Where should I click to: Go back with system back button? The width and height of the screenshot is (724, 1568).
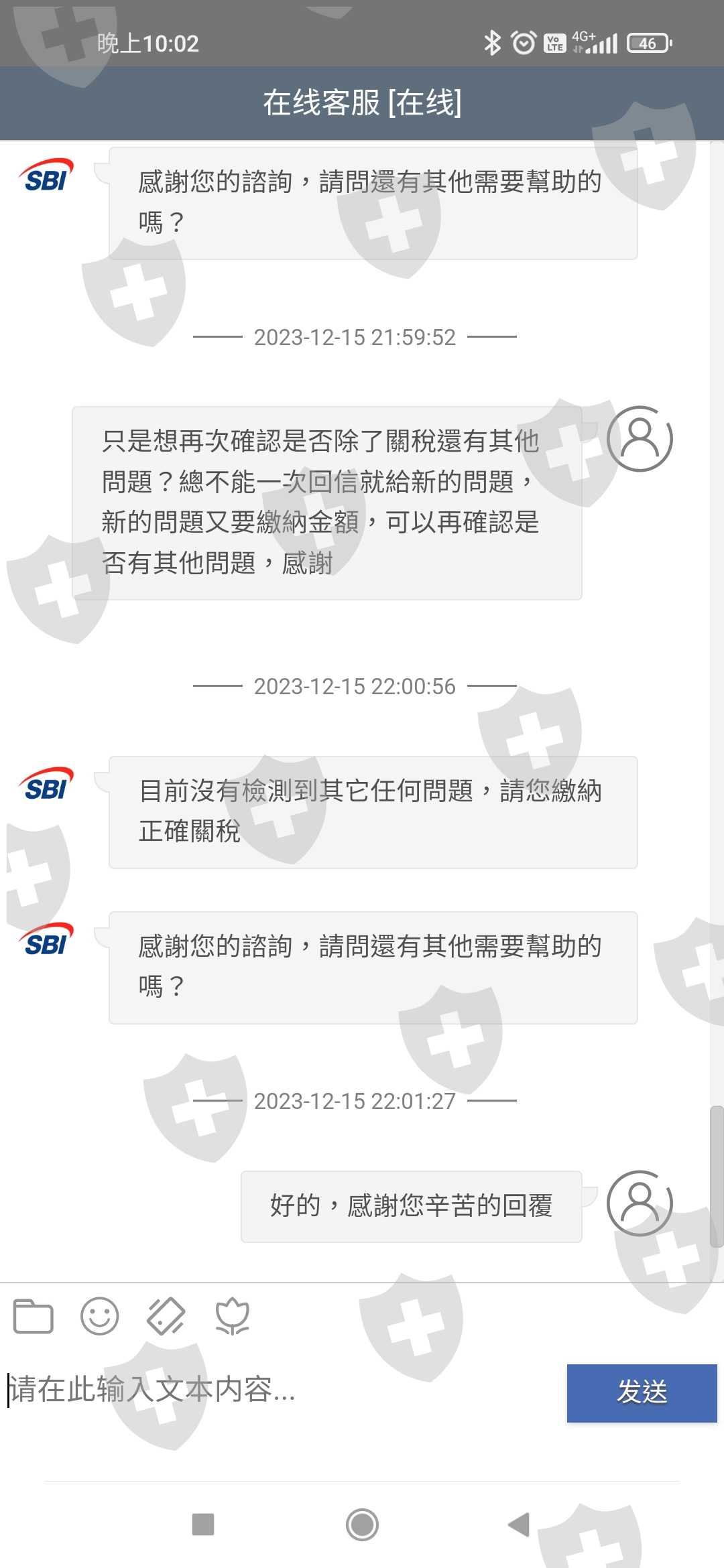point(519,1524)
